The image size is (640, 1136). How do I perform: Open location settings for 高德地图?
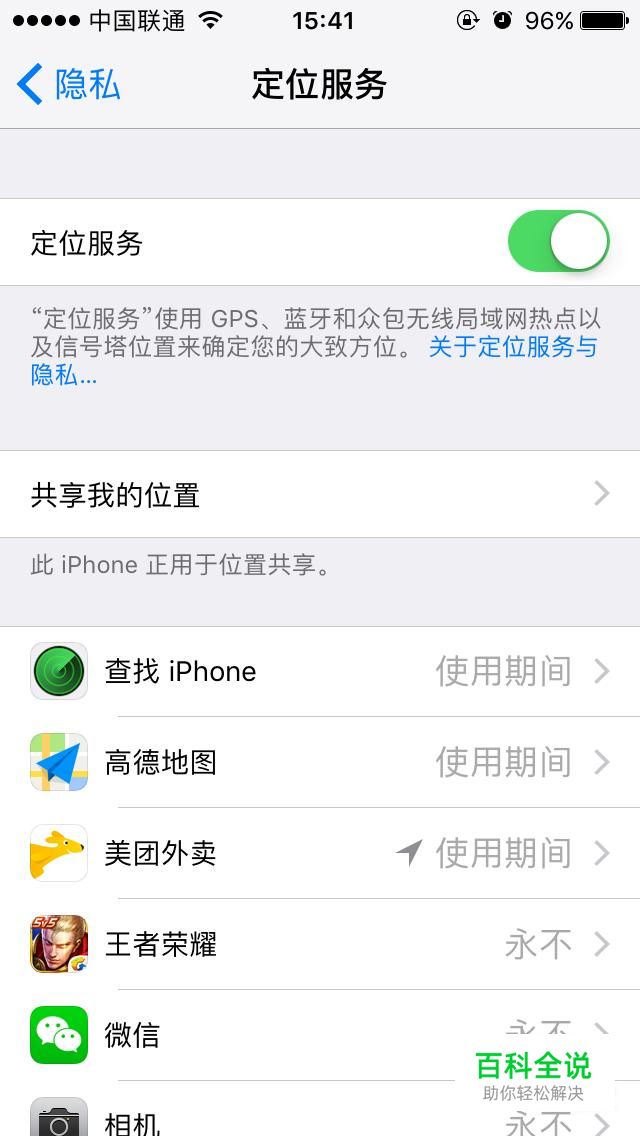point(320,762)
